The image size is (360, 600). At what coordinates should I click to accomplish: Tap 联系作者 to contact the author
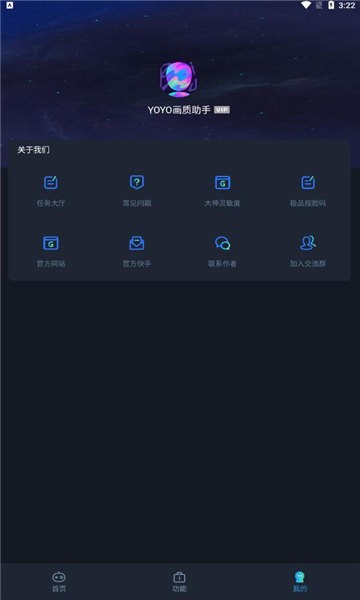pyautogui.click(x=222, y=251)
